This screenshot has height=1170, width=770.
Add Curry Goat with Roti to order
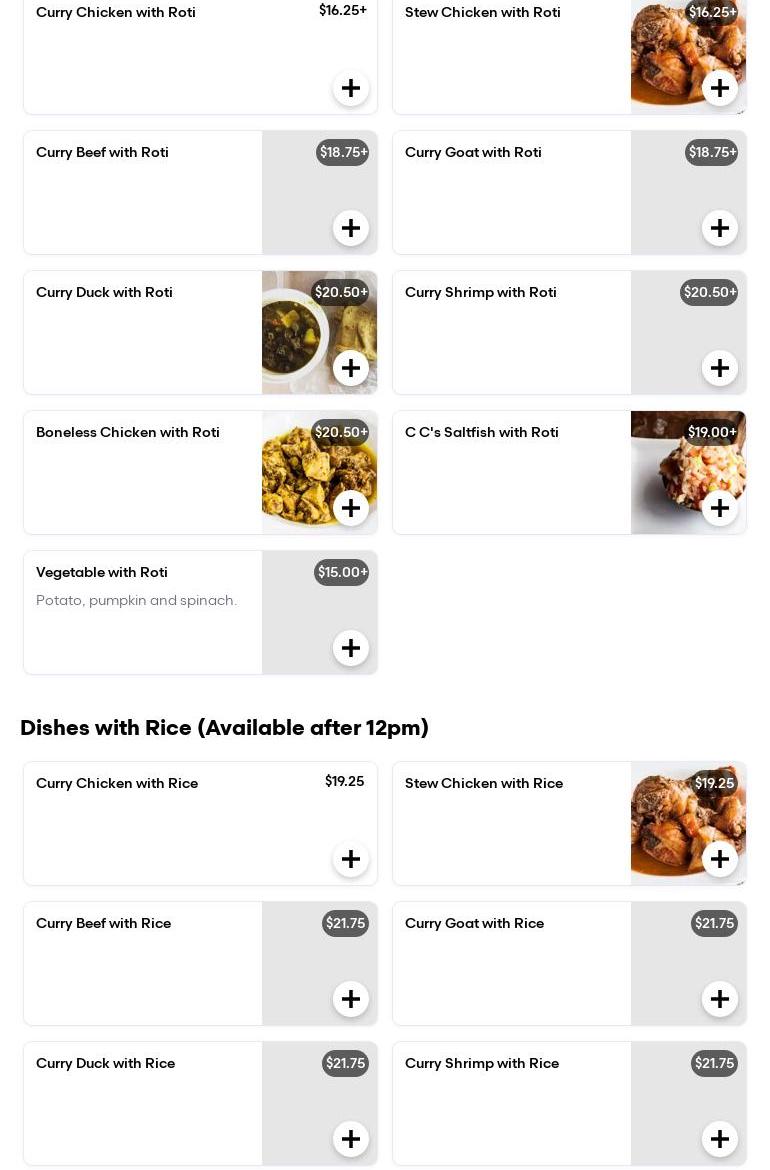coord(720,228)
